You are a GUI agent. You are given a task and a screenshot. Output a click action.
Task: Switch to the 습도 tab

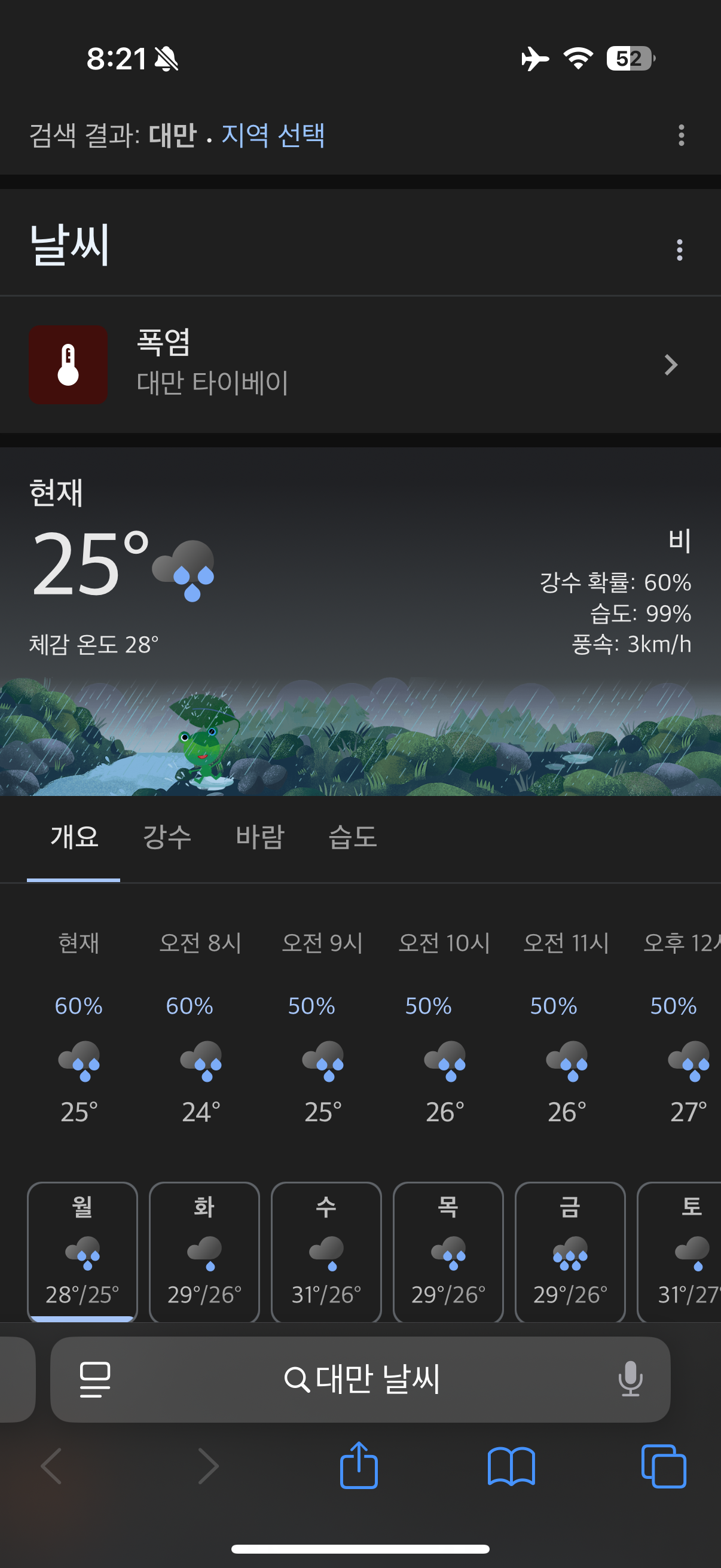(x=352, y=837)
